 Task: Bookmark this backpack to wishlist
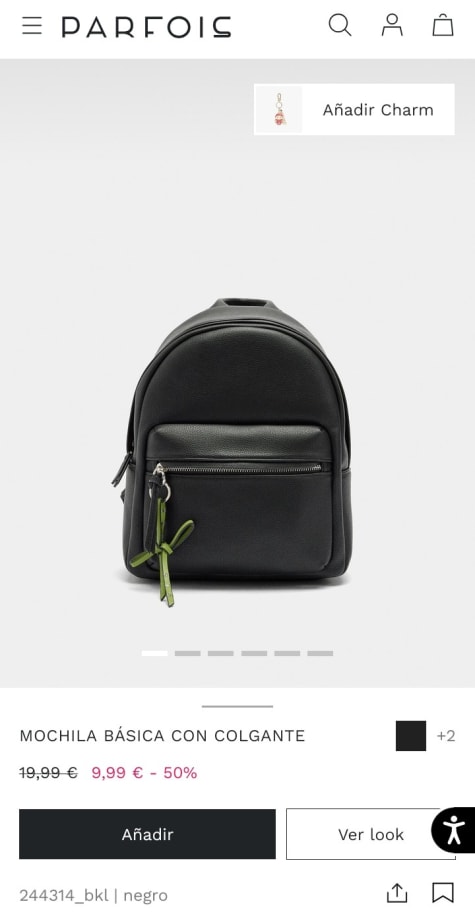(443, 893)
